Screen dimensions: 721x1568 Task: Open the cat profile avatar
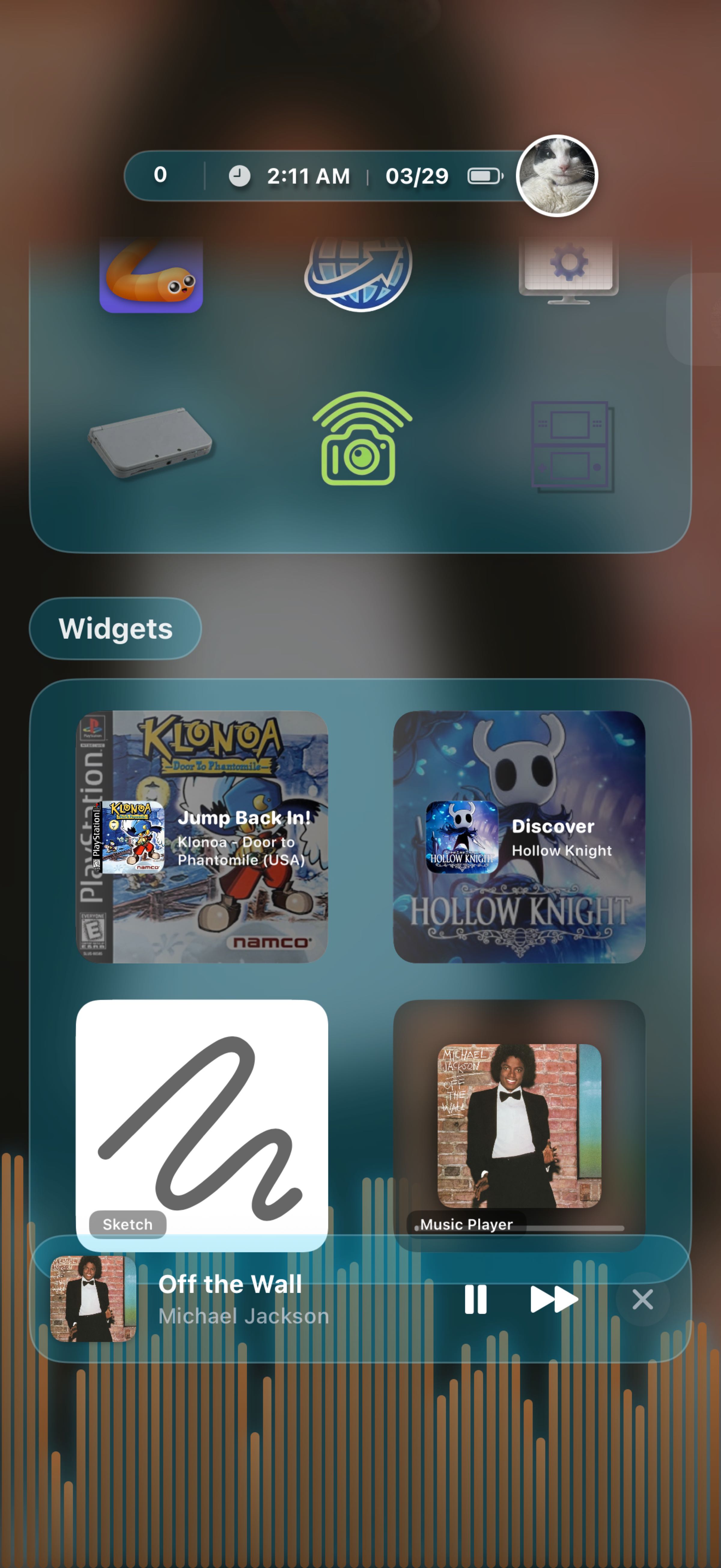click(557, 176)
